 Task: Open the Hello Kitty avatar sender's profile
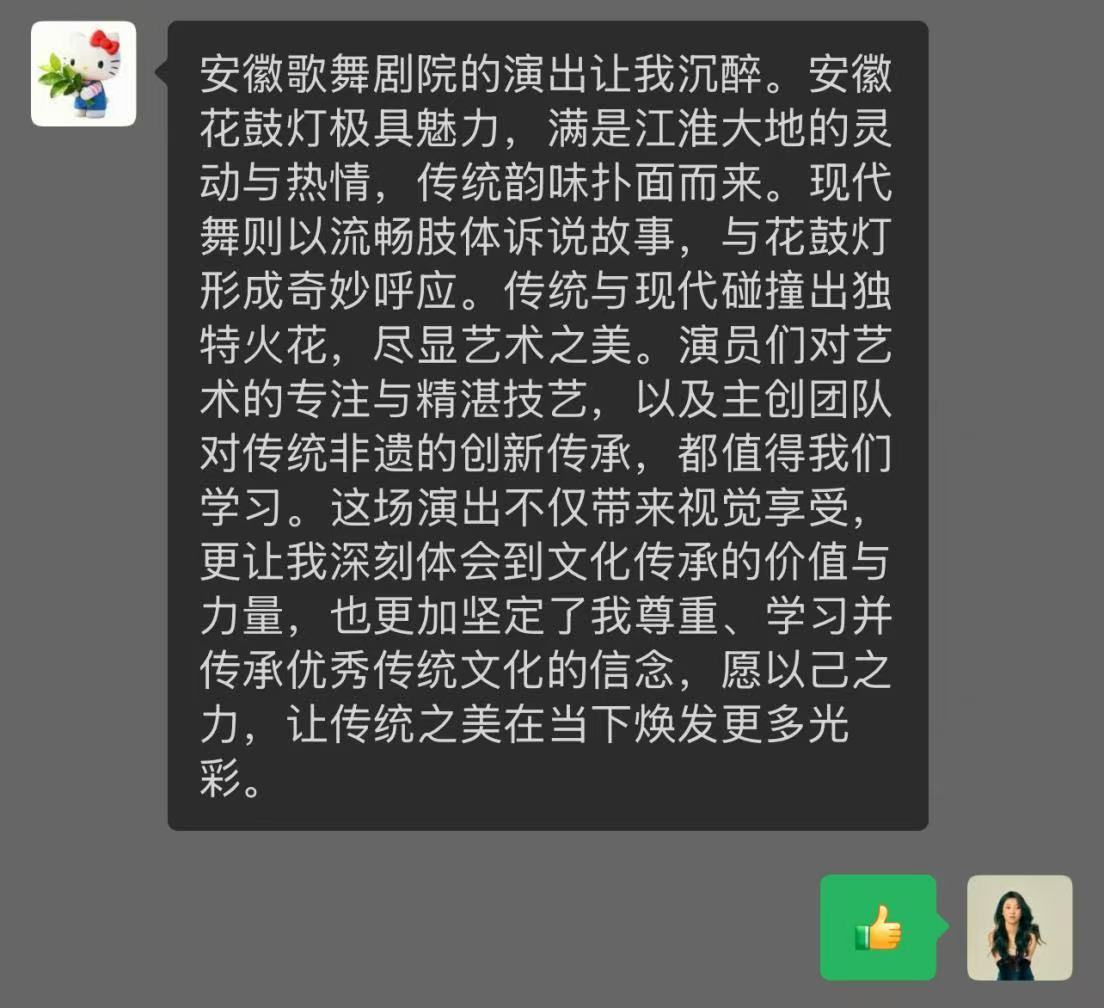point(83,74)
